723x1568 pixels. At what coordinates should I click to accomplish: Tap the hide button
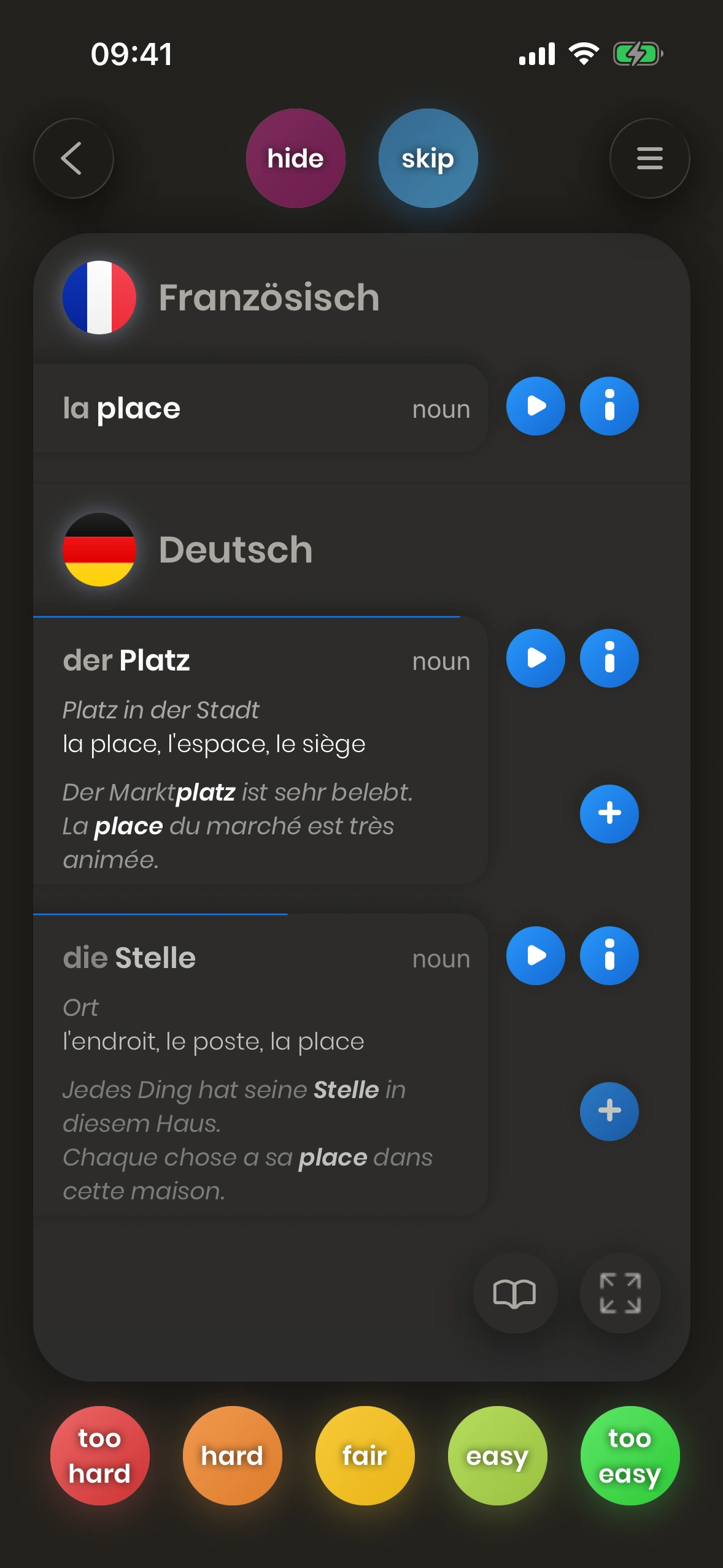[295, 158]
